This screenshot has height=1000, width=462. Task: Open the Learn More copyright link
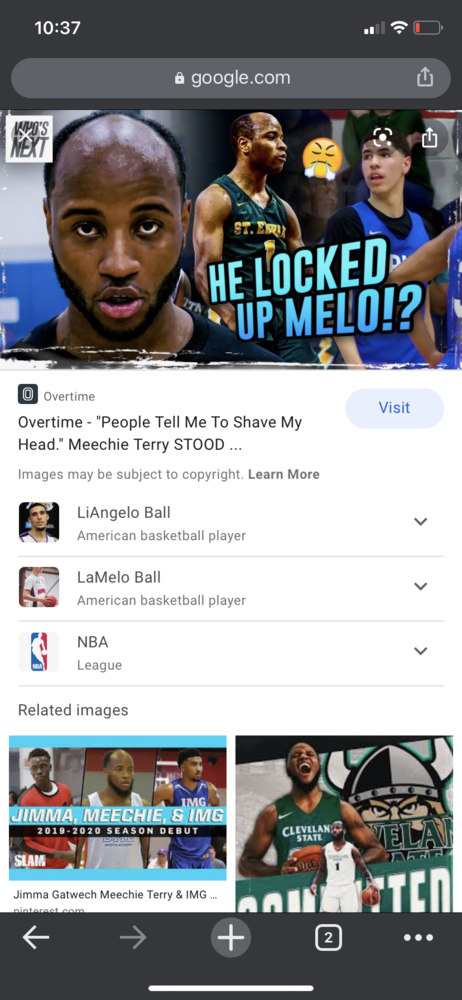[283, 474]
